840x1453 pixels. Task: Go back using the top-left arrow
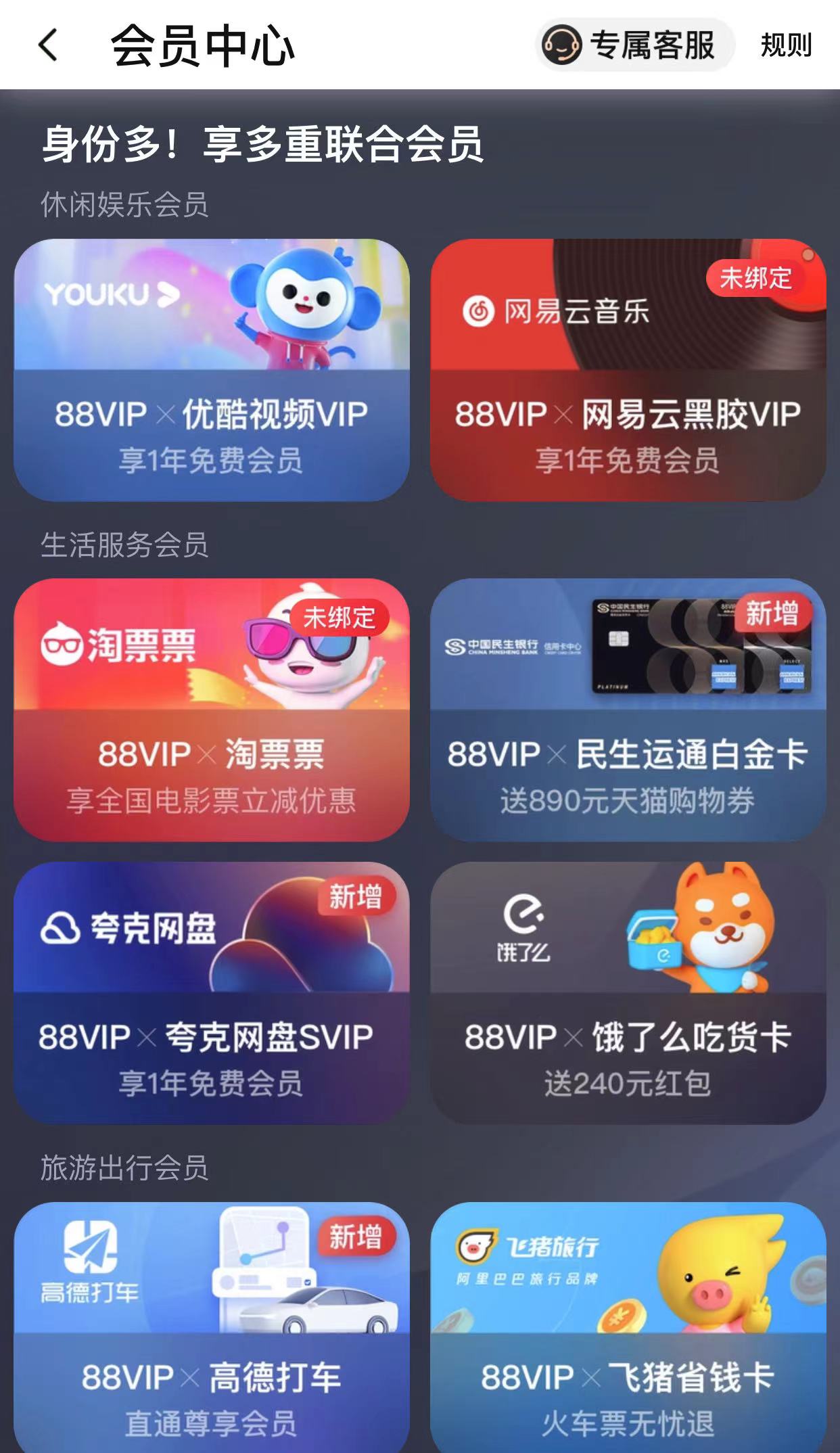point(49,45)
